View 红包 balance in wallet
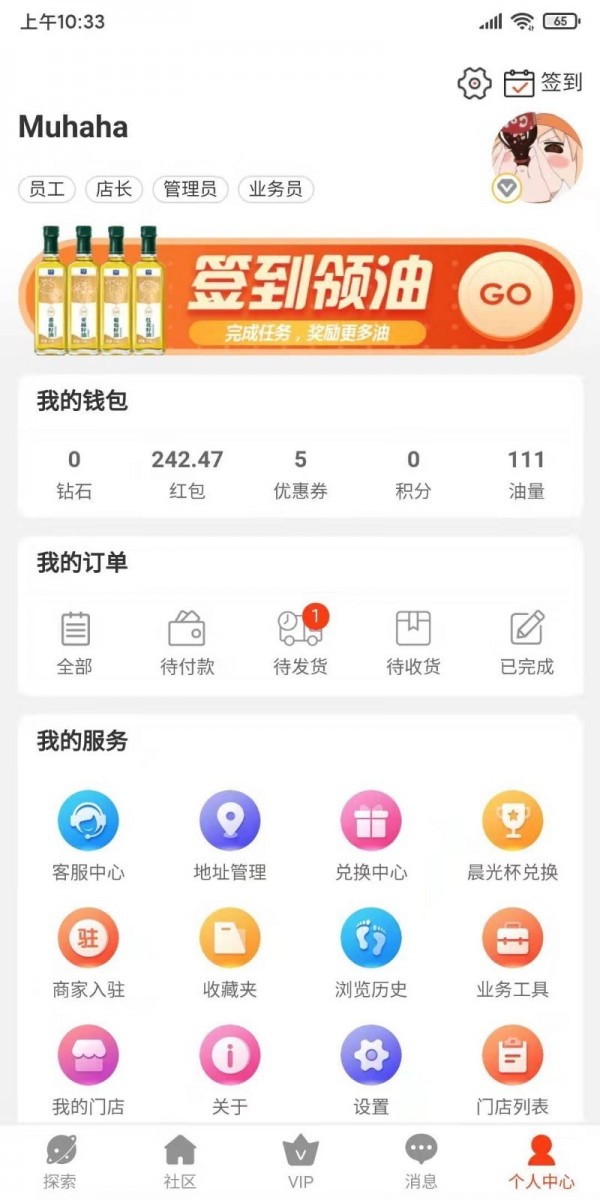The width and height of the screenshot is (600, 1200). (x=187, y=473)
